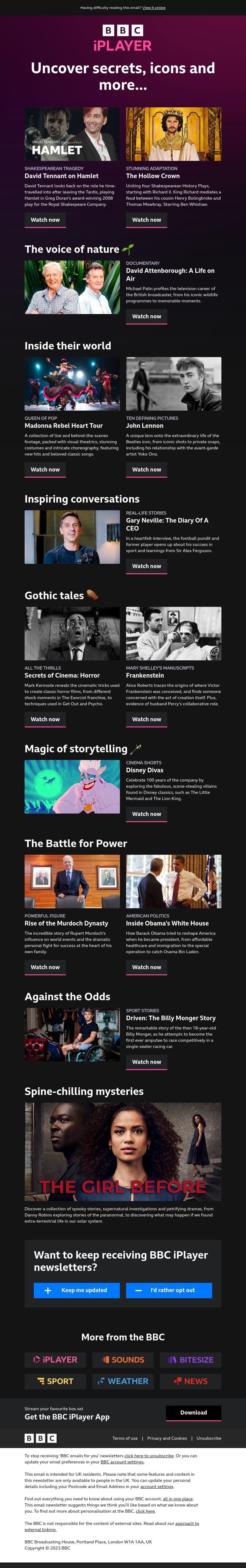Watch now for Frankenstein
This screenshot has width=246, height=1568.
(146, 719)
